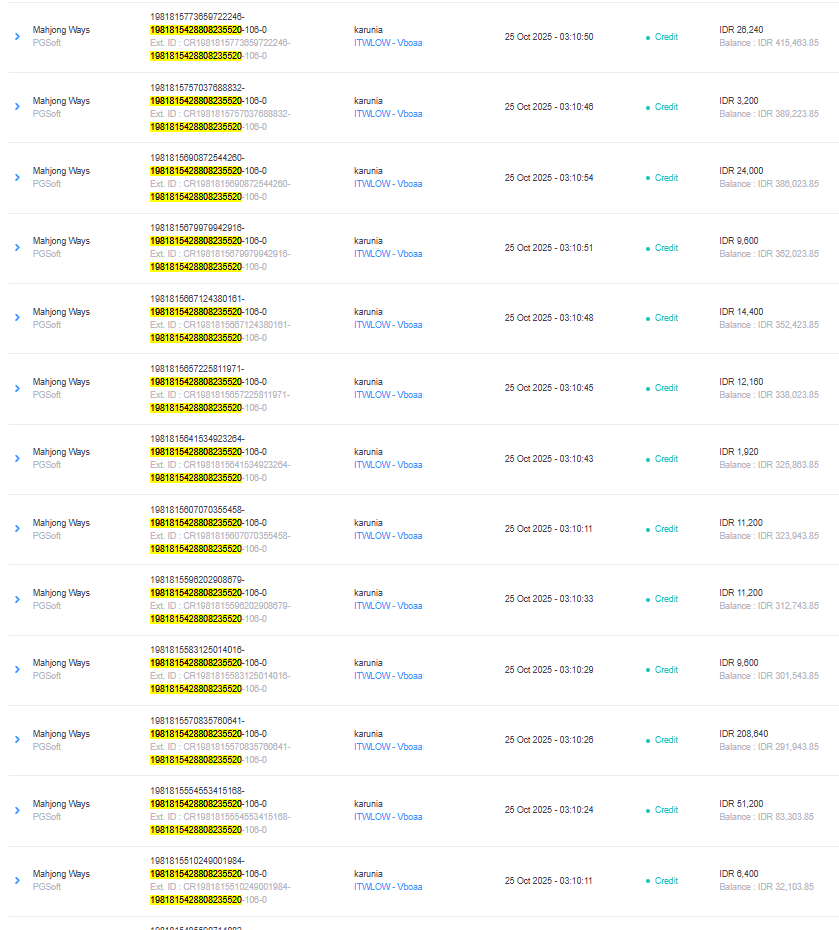Open ITWLOW - Vboaa link in 03:10:26 row

point(388,747)
